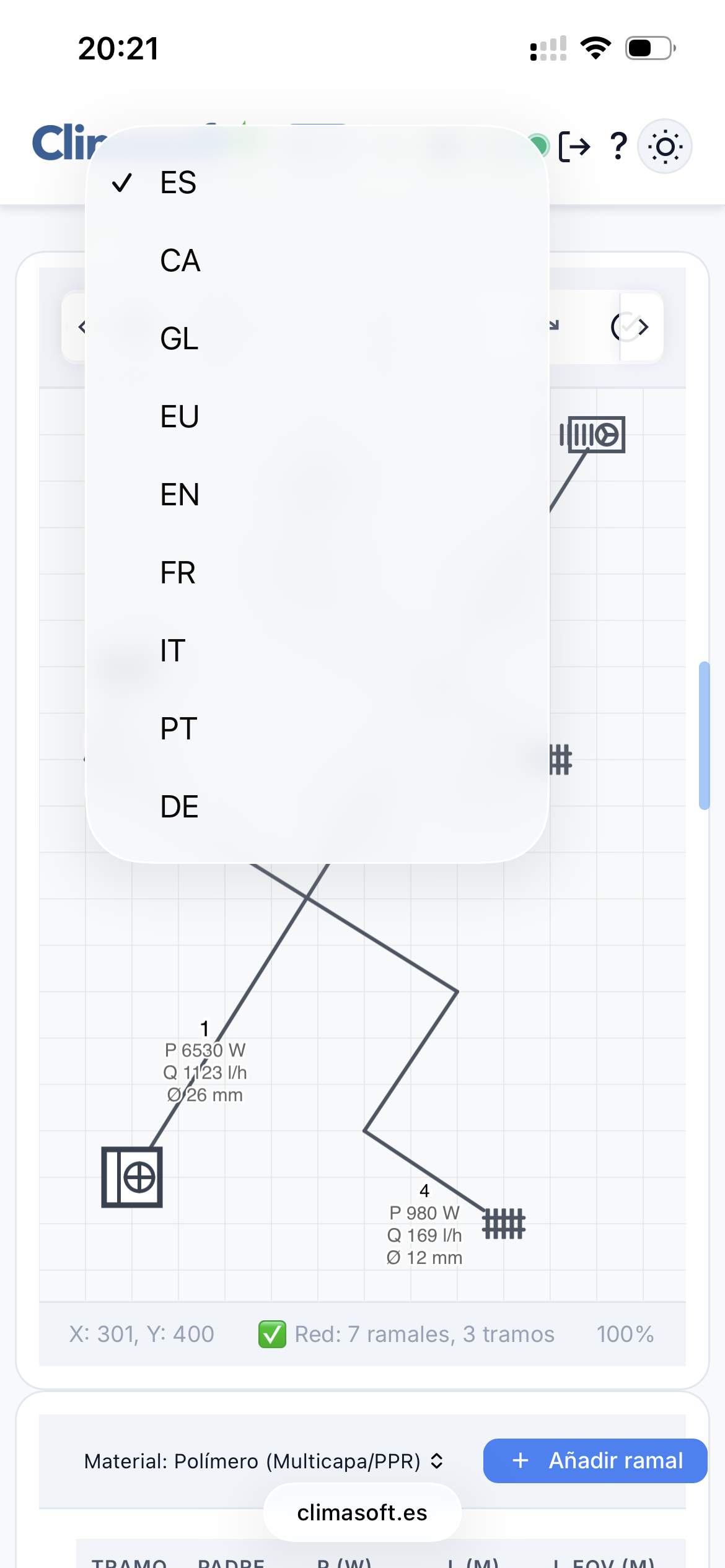
Task: Open the help question mark
Action: click(x=618, y=147)
